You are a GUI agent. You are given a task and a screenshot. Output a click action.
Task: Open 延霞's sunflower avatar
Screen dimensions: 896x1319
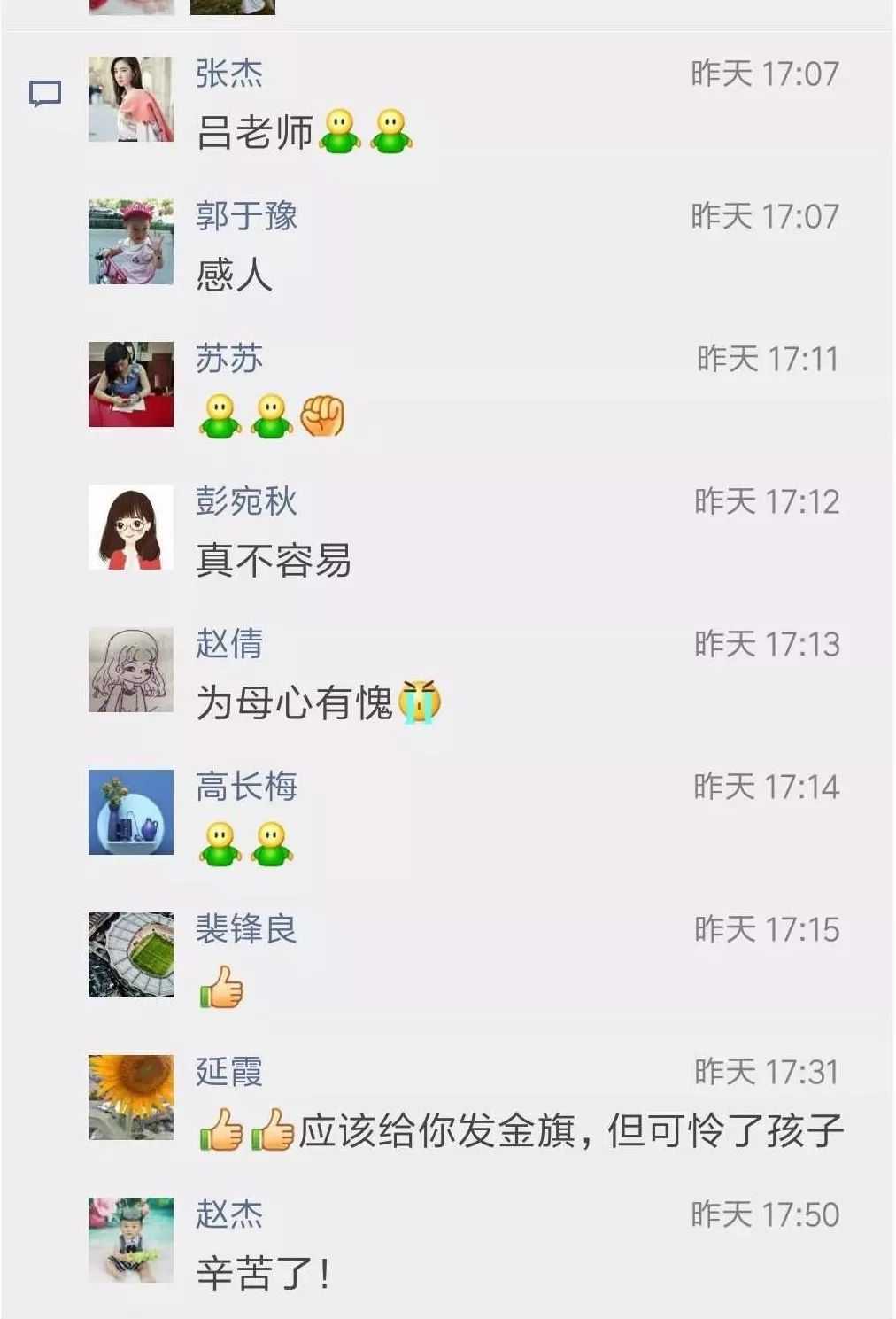(130, 1097)
